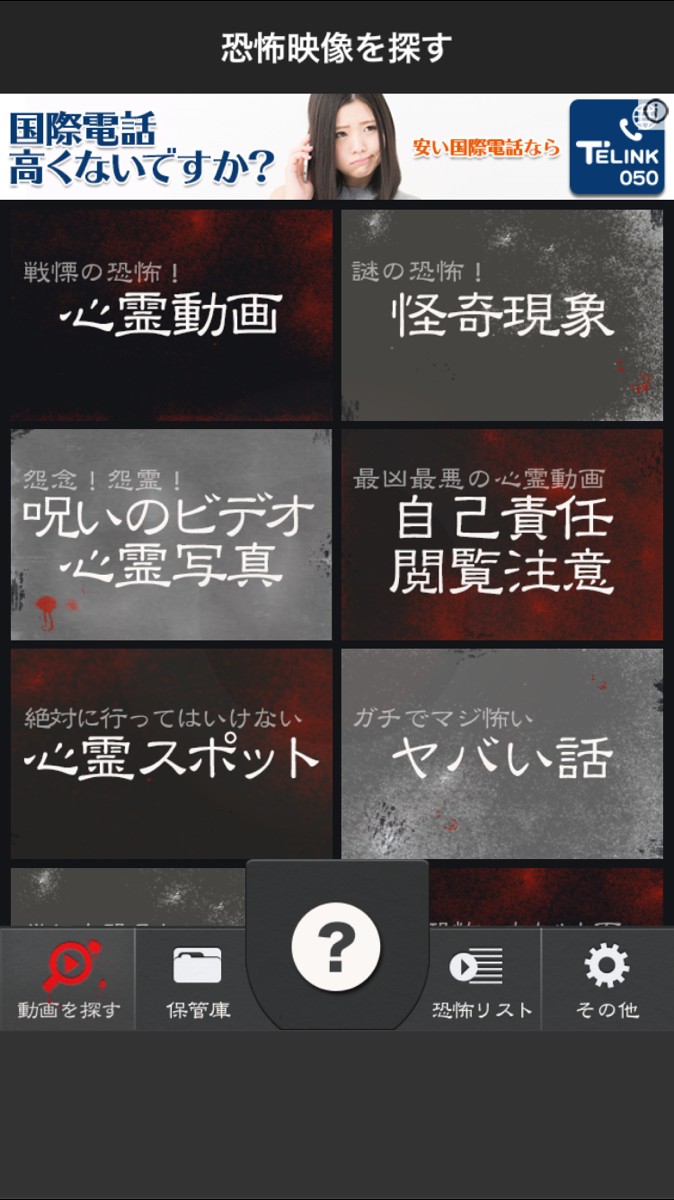The image size is (674, 1200).
Task: Browse the 心霊スポット category
Action: click(x=171, y=754)
